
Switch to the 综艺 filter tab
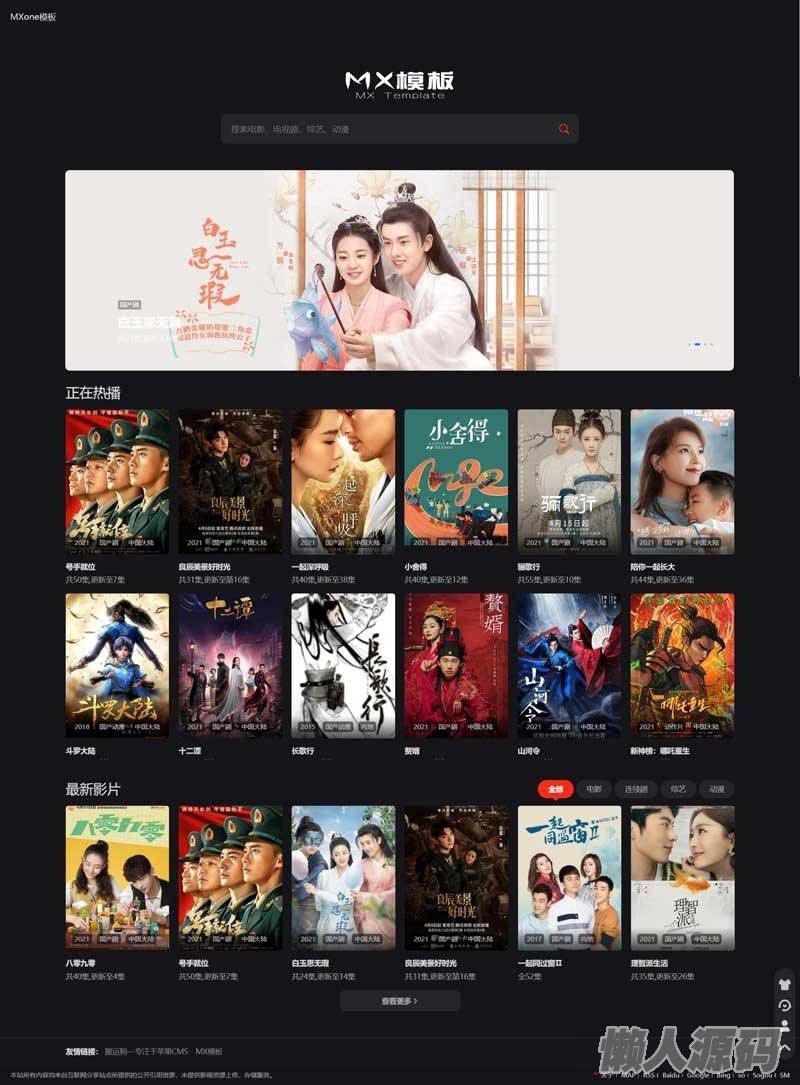click(x=677, y=789)
